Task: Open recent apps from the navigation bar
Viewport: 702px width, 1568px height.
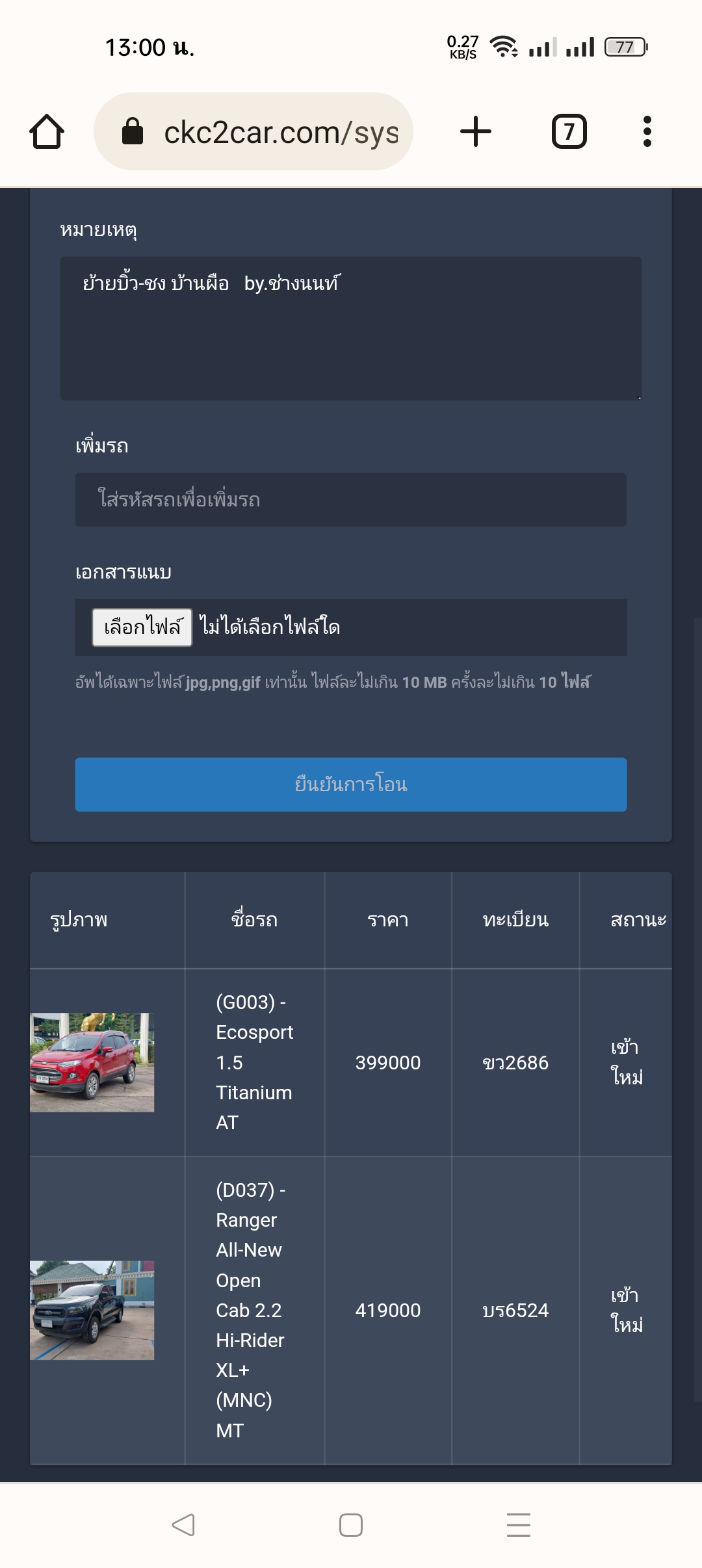Action: coord(519,1525)
